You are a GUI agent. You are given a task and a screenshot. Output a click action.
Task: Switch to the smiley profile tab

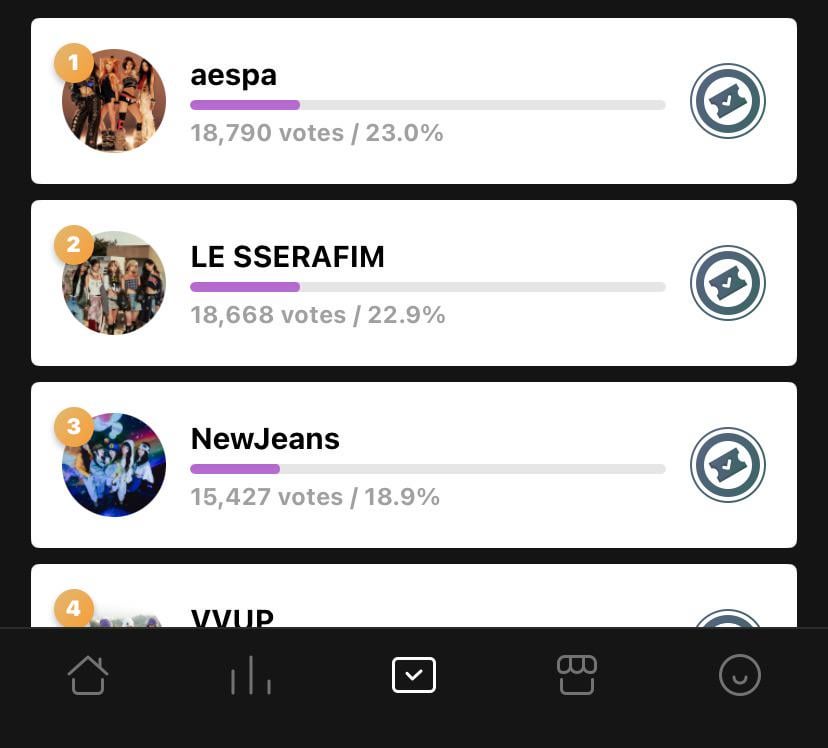[740, 676]
